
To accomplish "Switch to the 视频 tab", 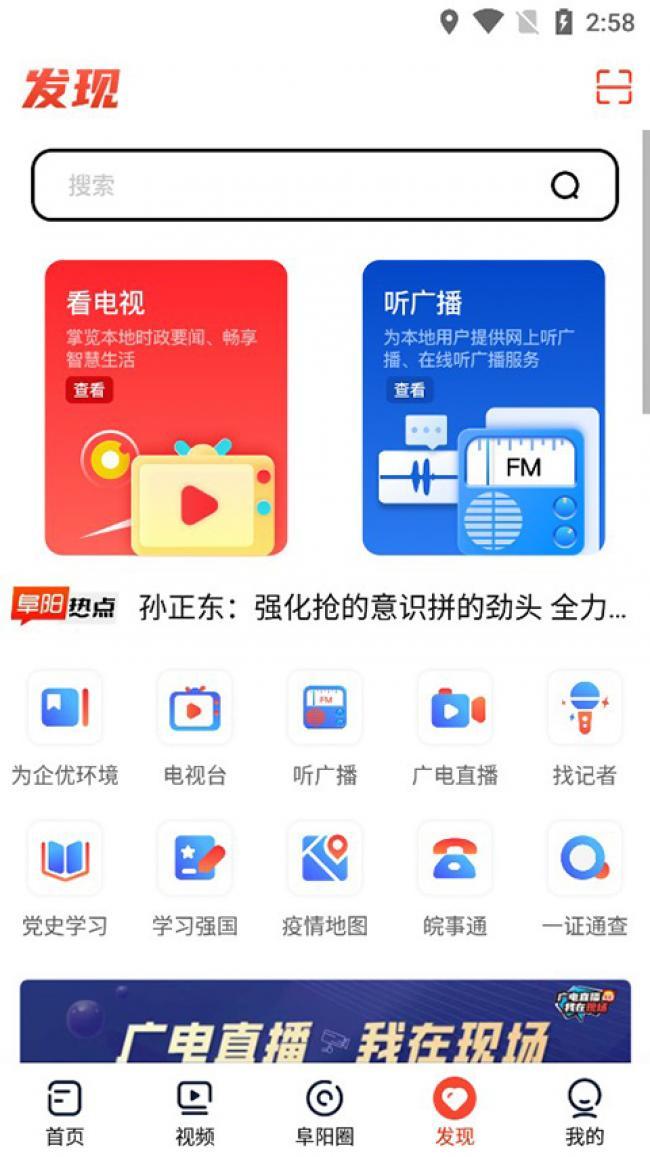I will click(x=195, y=1112).
